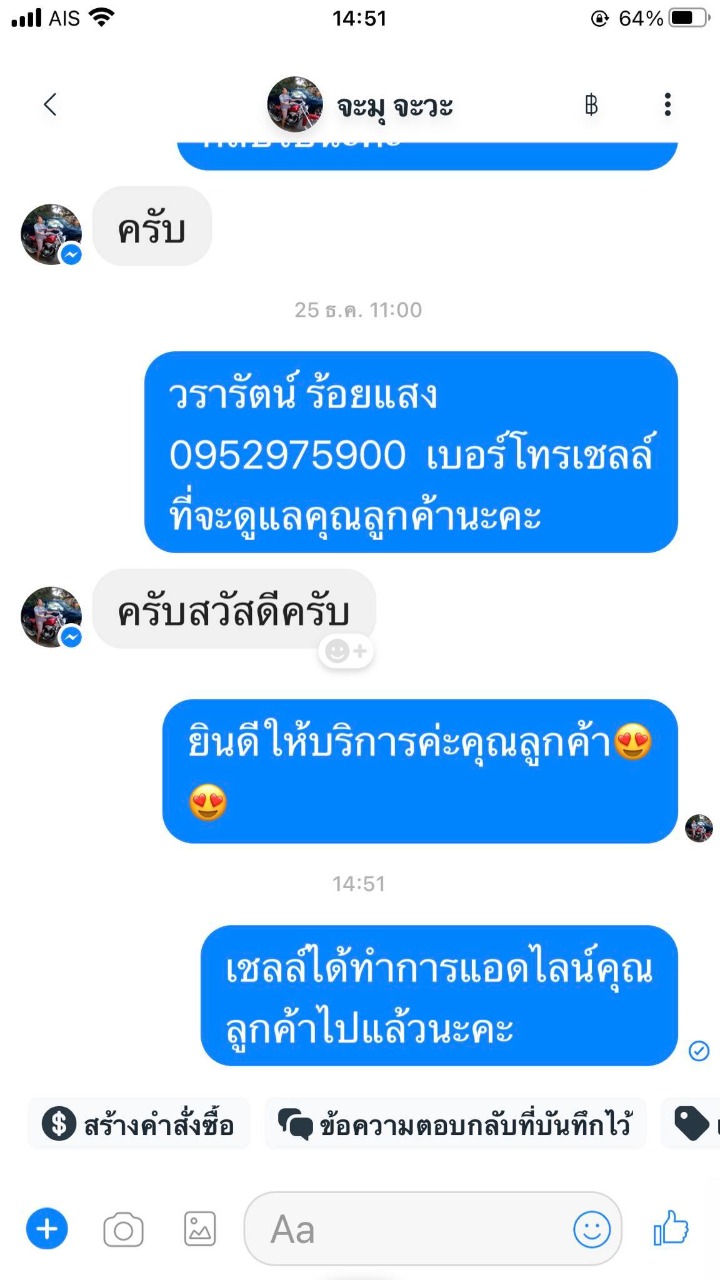Image resolution: width=720 pixels, height=1280 pixels.
Task: React to the ครับสวัสดีครับ message
Action: point(346,652)
